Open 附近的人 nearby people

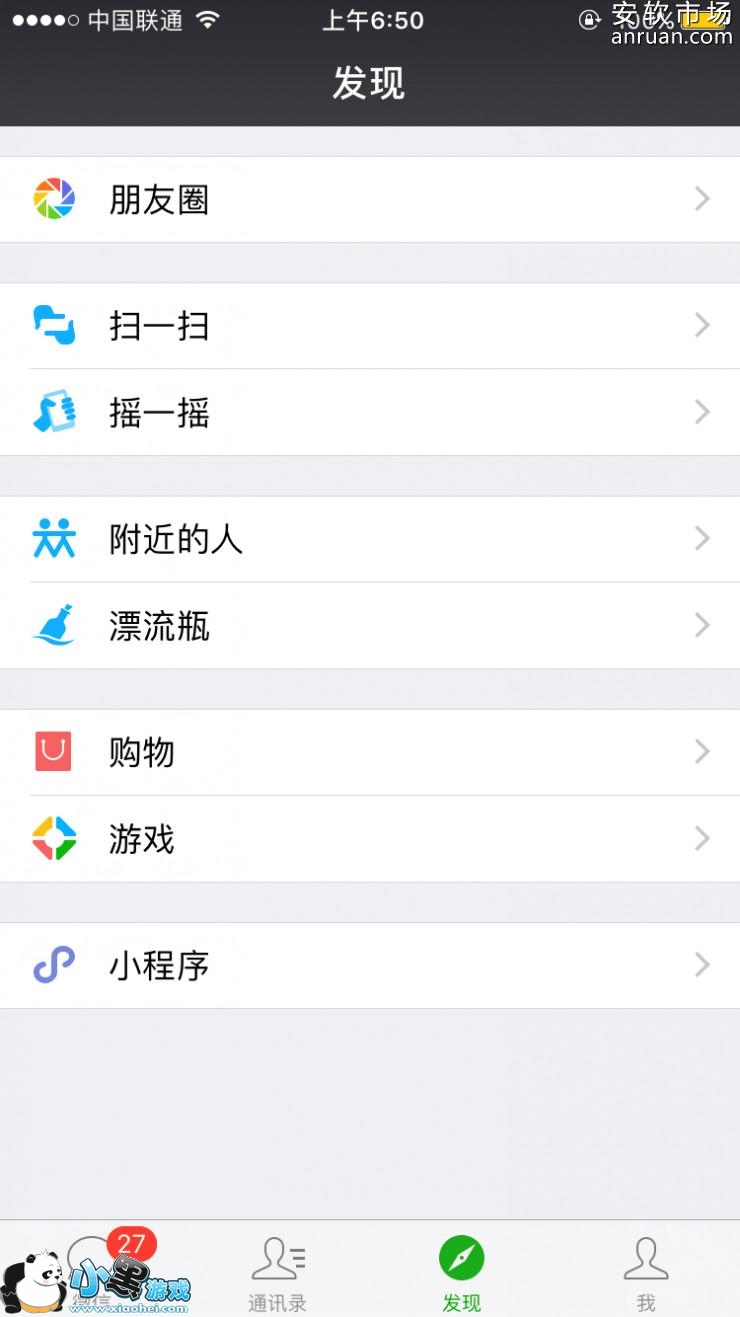(x=370, y=540)
